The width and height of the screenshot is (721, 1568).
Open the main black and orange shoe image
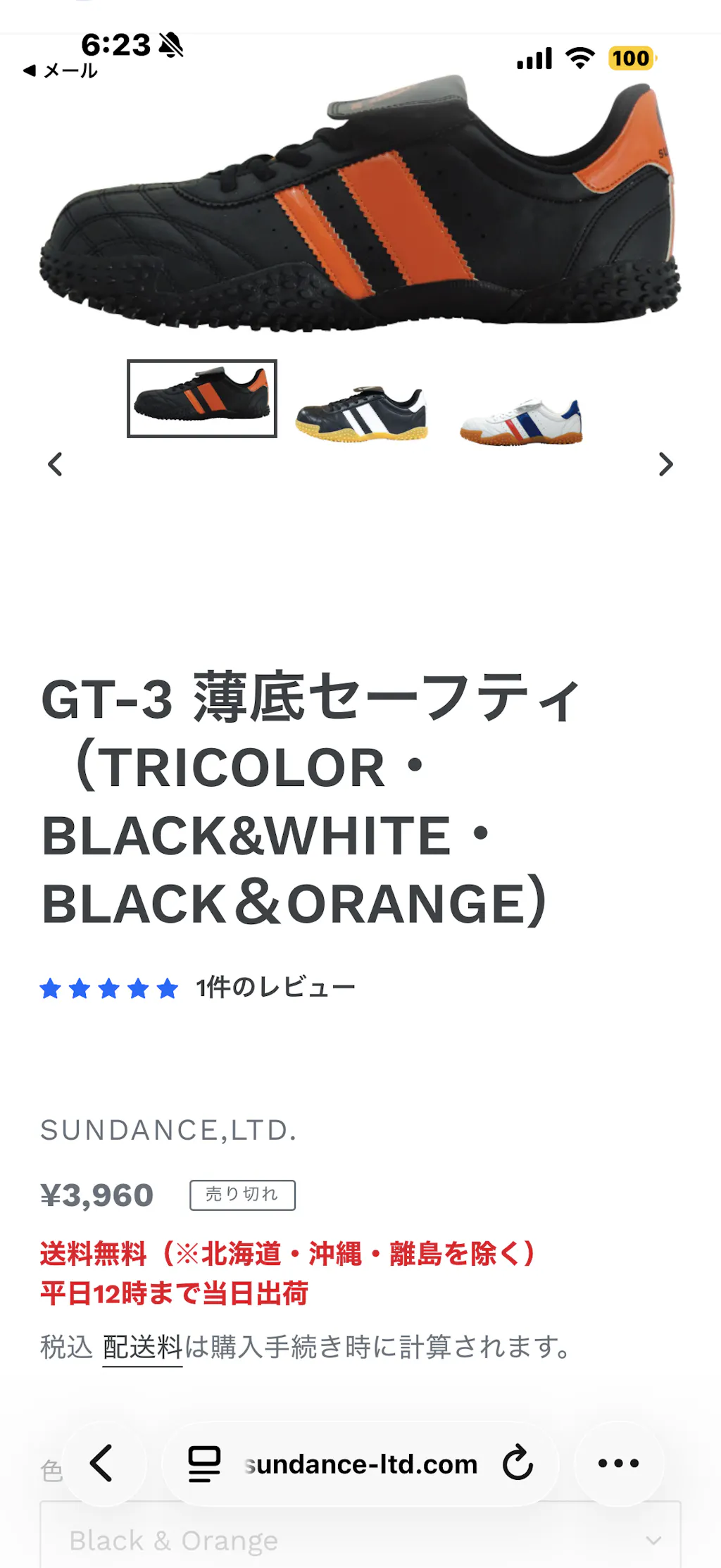pos(360,204)
